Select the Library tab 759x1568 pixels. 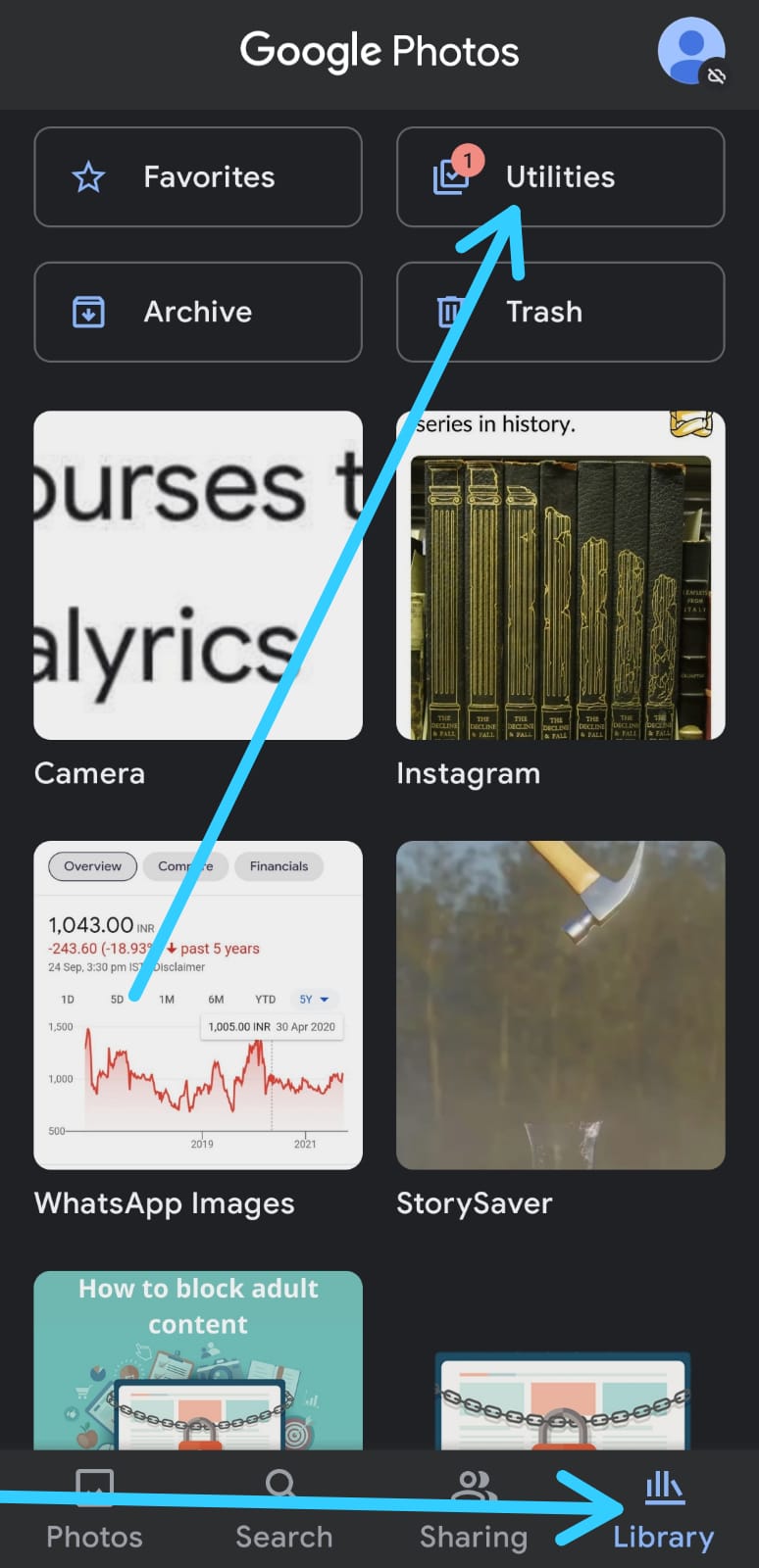(664, 1510)
